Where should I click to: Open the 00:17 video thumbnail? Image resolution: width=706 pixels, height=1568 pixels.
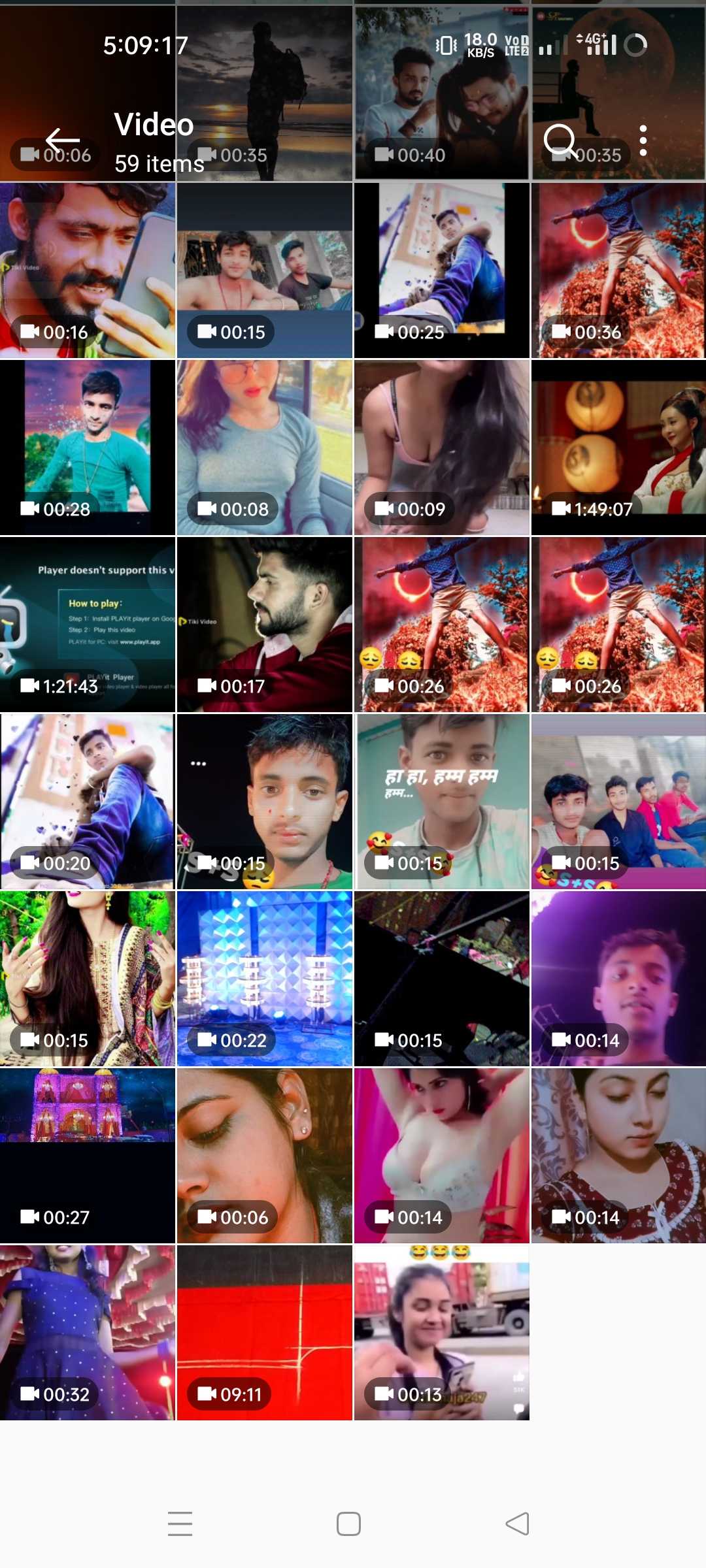pyautogui.click(x=264, y=625)
